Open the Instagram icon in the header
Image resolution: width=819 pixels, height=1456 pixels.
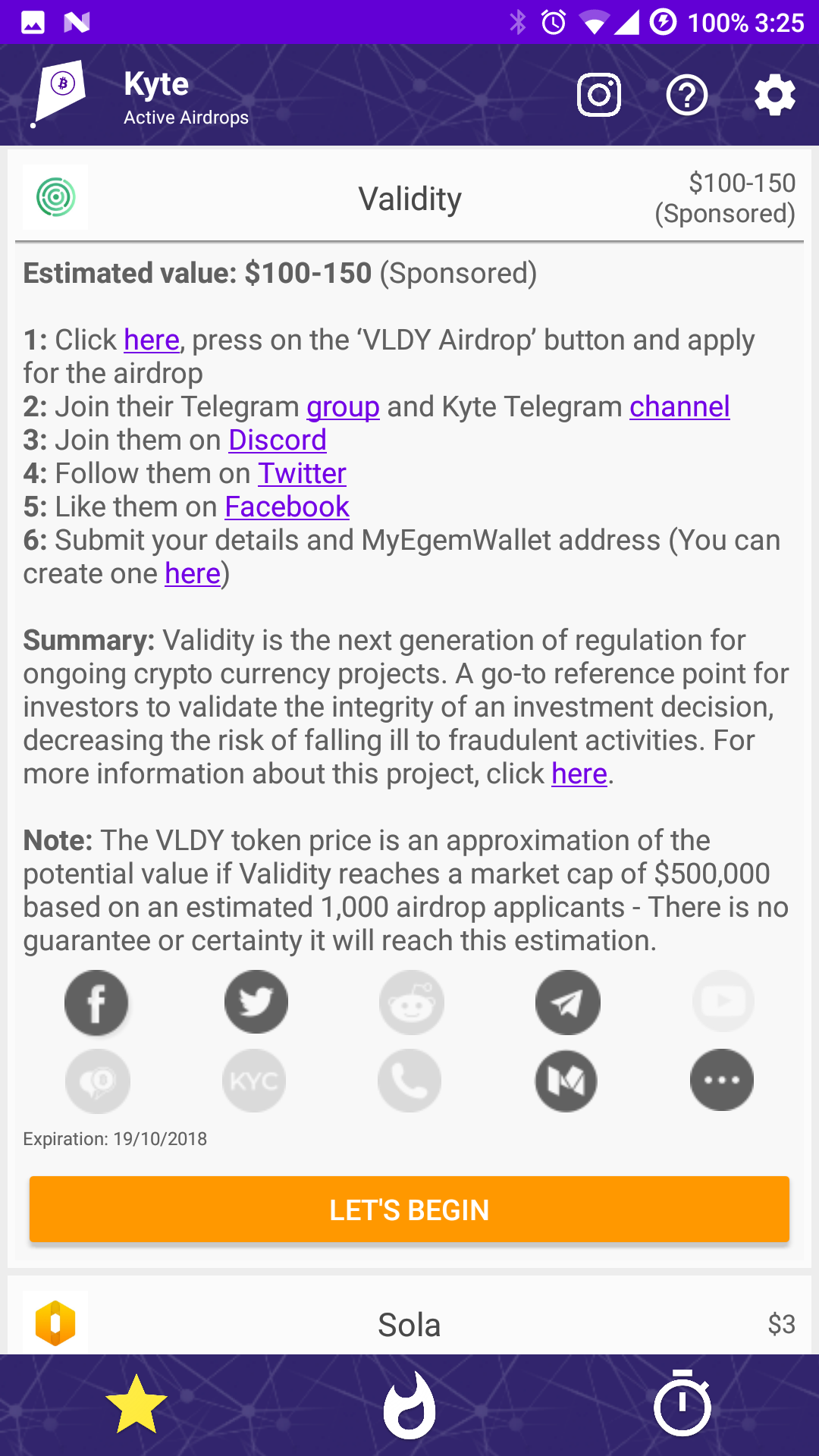(x=599, y=95)
